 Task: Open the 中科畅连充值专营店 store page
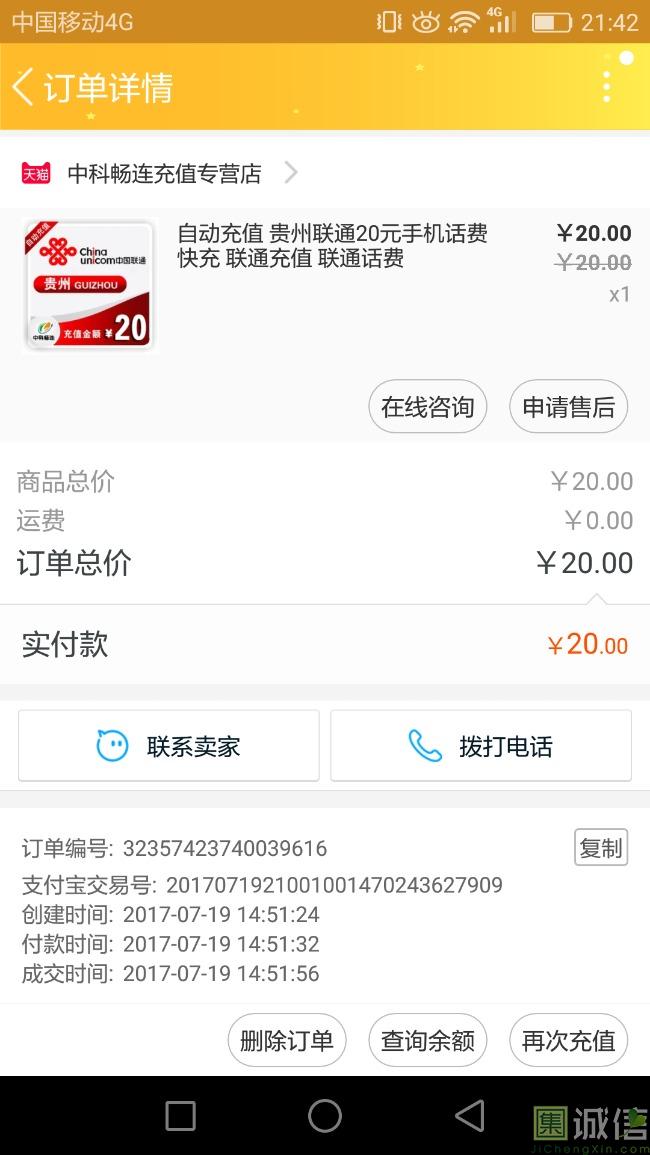pyautogui.click(x=158, y=173)
